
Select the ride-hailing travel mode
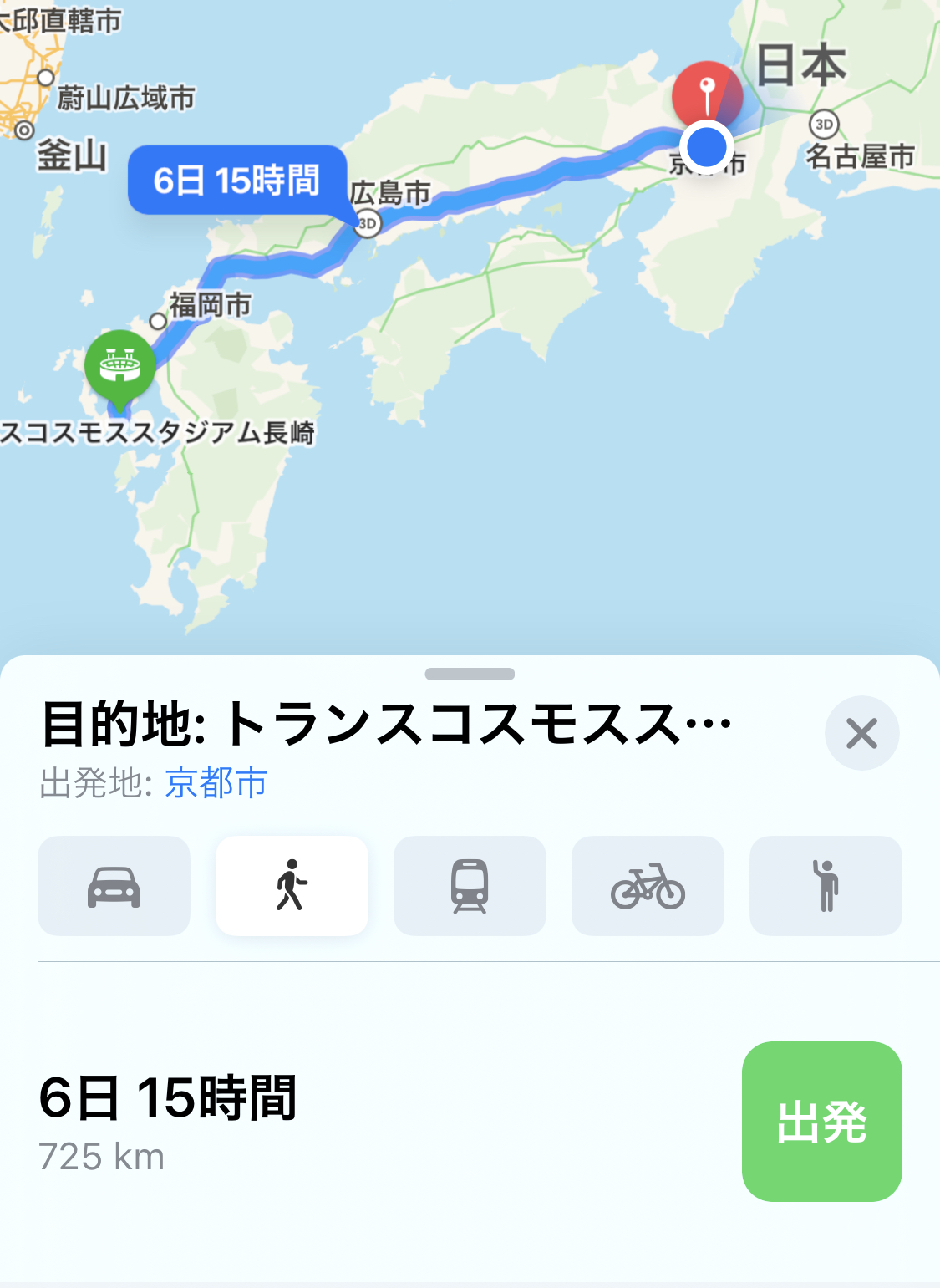826,886
